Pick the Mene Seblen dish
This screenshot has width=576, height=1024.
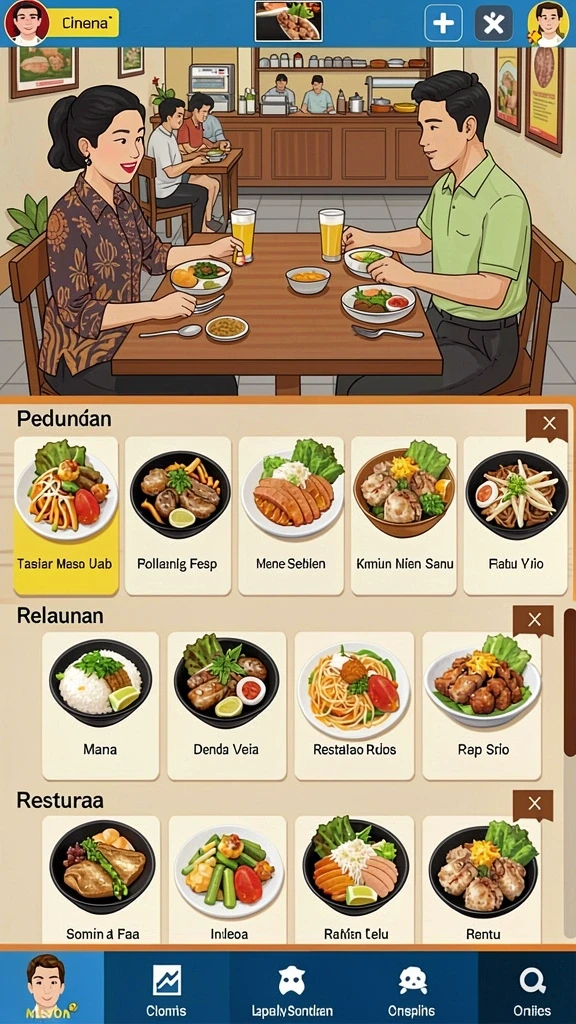(291, 516)
